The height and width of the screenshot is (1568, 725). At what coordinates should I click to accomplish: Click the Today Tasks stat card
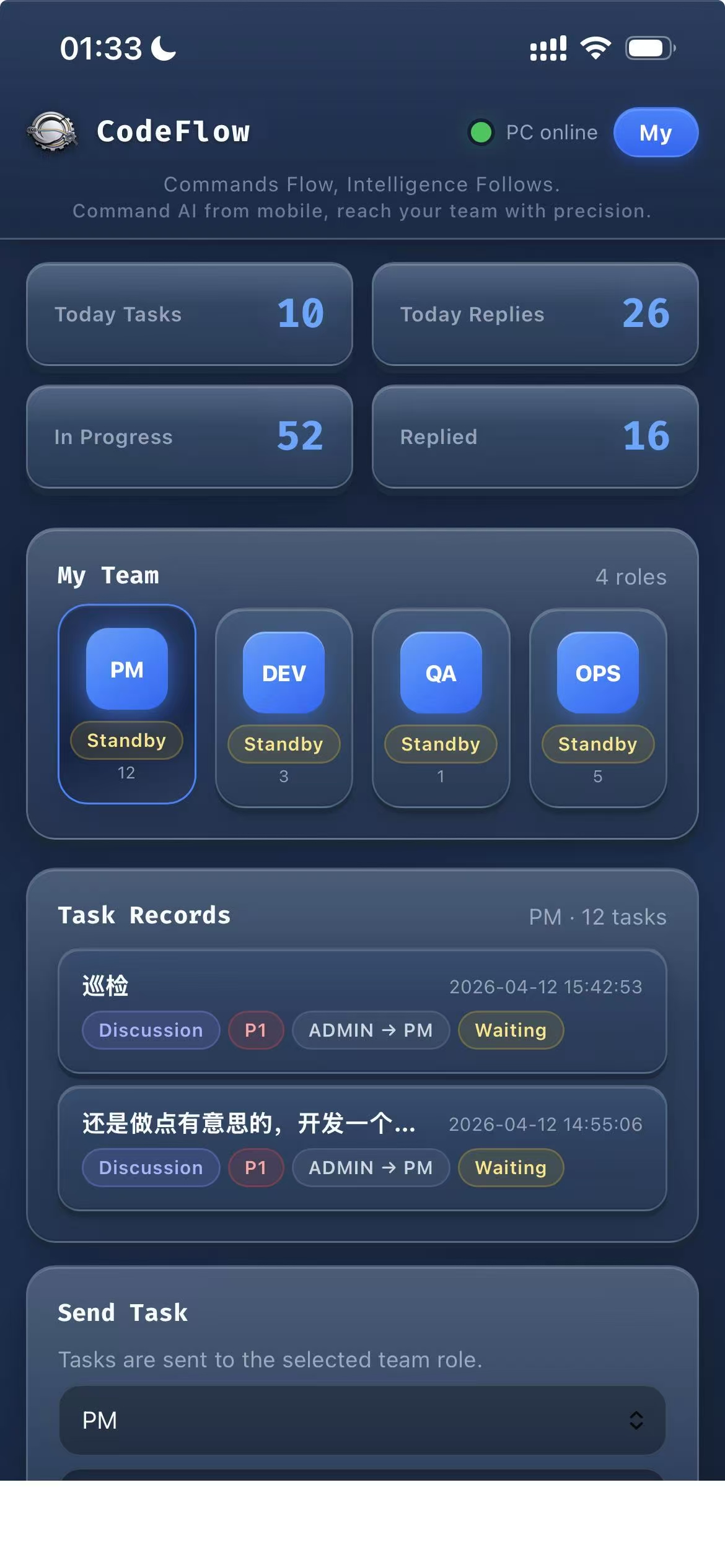coord(190,314)
